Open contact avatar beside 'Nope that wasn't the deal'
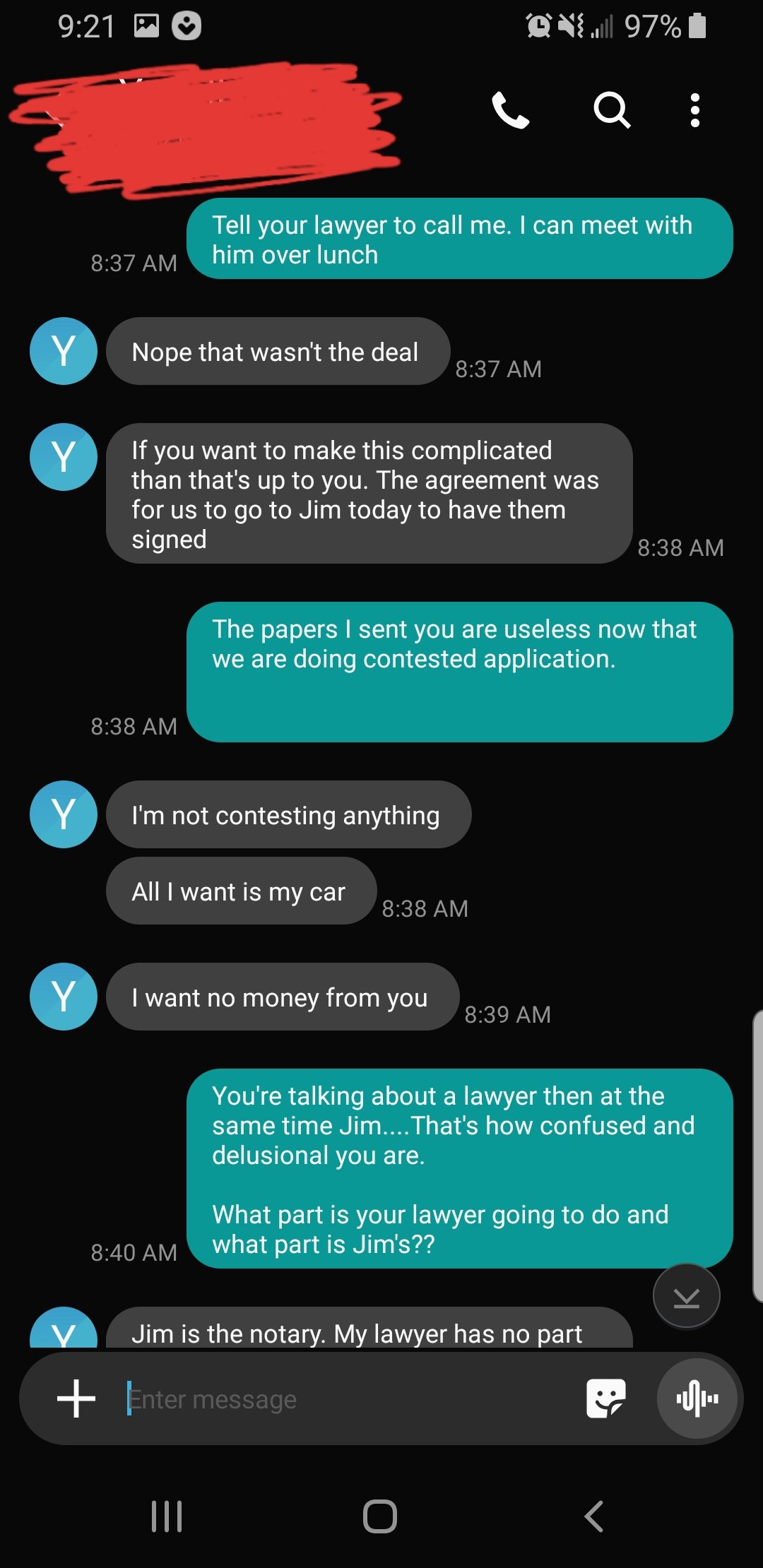The height and width of the screenshot is (1568, 763). click(x=64, y=351)
